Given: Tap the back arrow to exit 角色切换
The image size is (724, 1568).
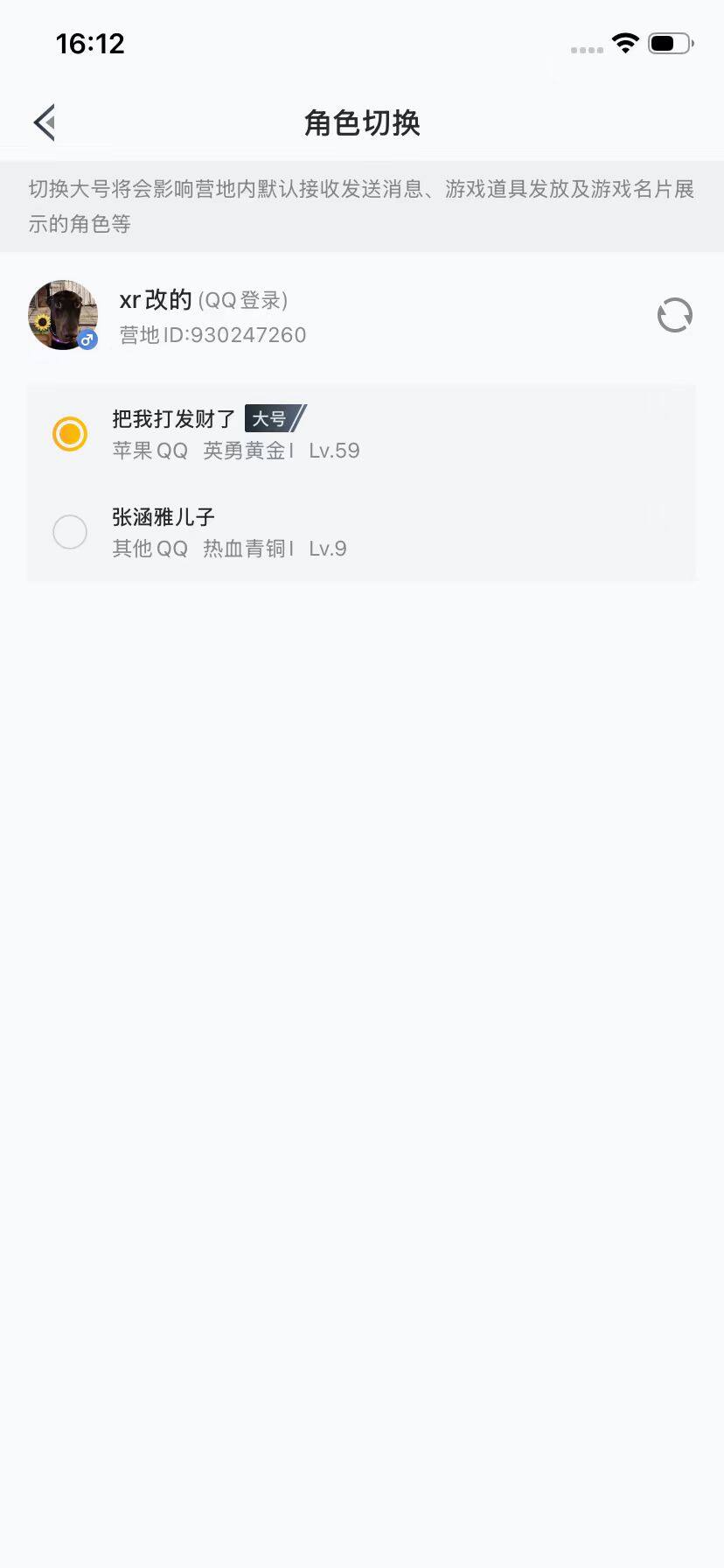Looking at the screenshot, I should 44,122.
